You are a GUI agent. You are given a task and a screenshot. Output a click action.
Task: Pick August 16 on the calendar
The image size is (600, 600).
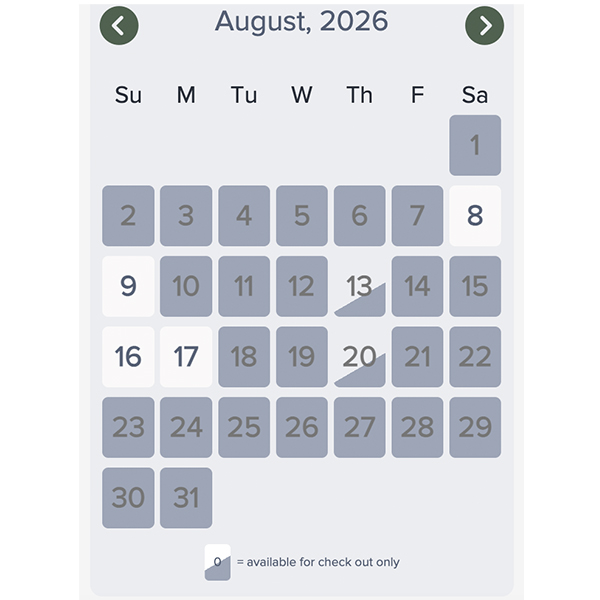click(x=128, y=357)
